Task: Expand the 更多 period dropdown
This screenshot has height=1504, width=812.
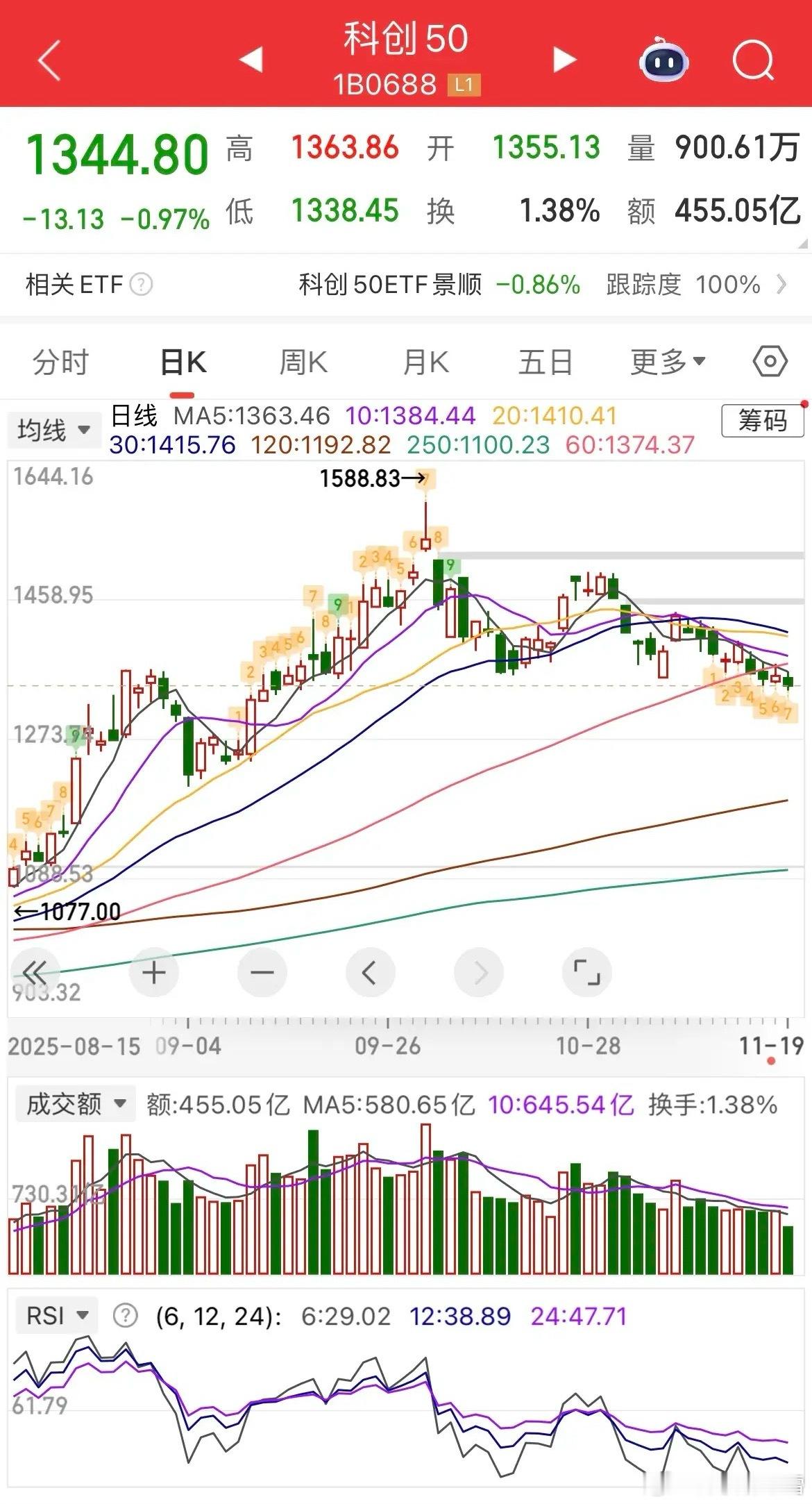Action: click(x=668, y=362)
